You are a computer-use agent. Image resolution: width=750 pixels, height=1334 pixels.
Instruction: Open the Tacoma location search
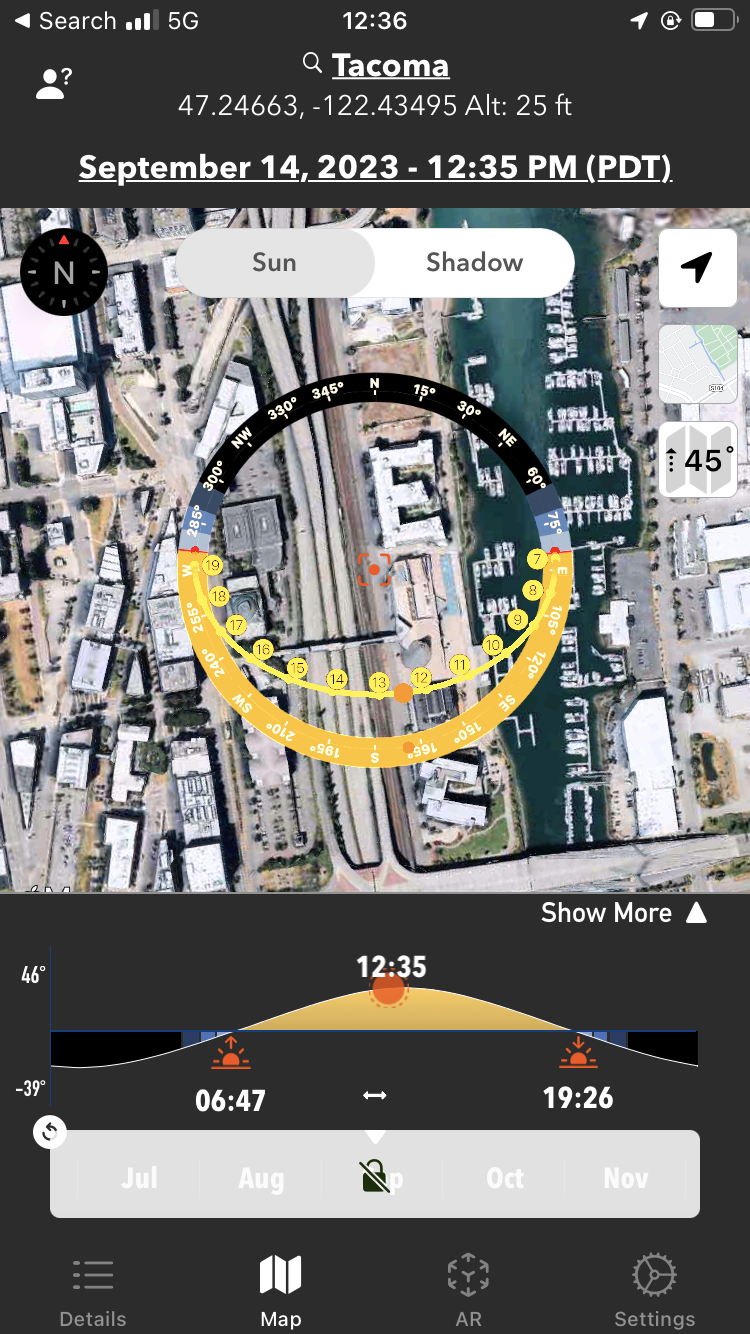[376, 66]
